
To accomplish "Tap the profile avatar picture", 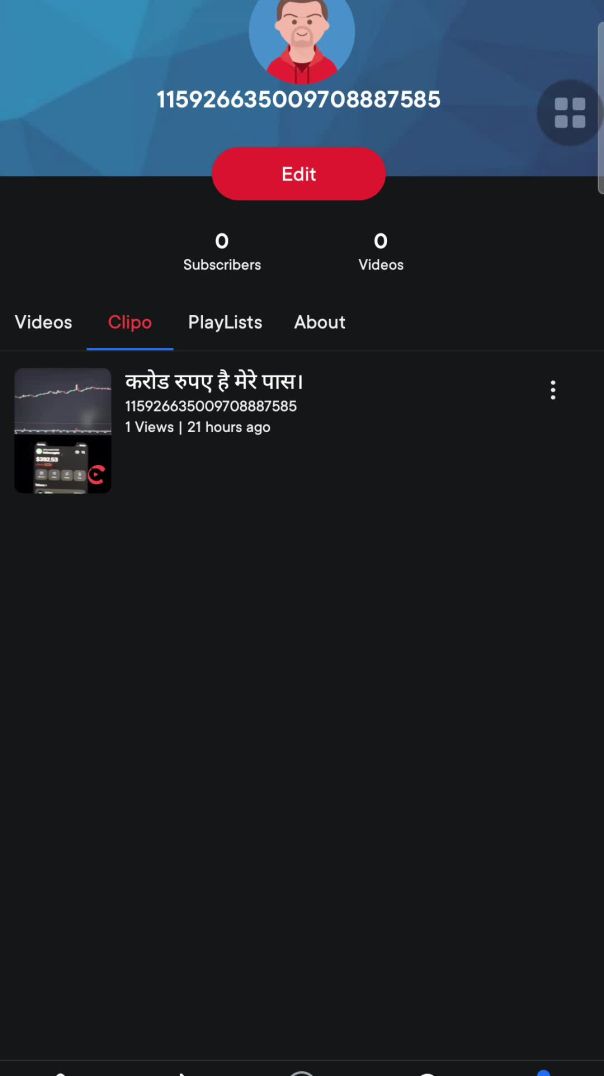I will (301, 38).
